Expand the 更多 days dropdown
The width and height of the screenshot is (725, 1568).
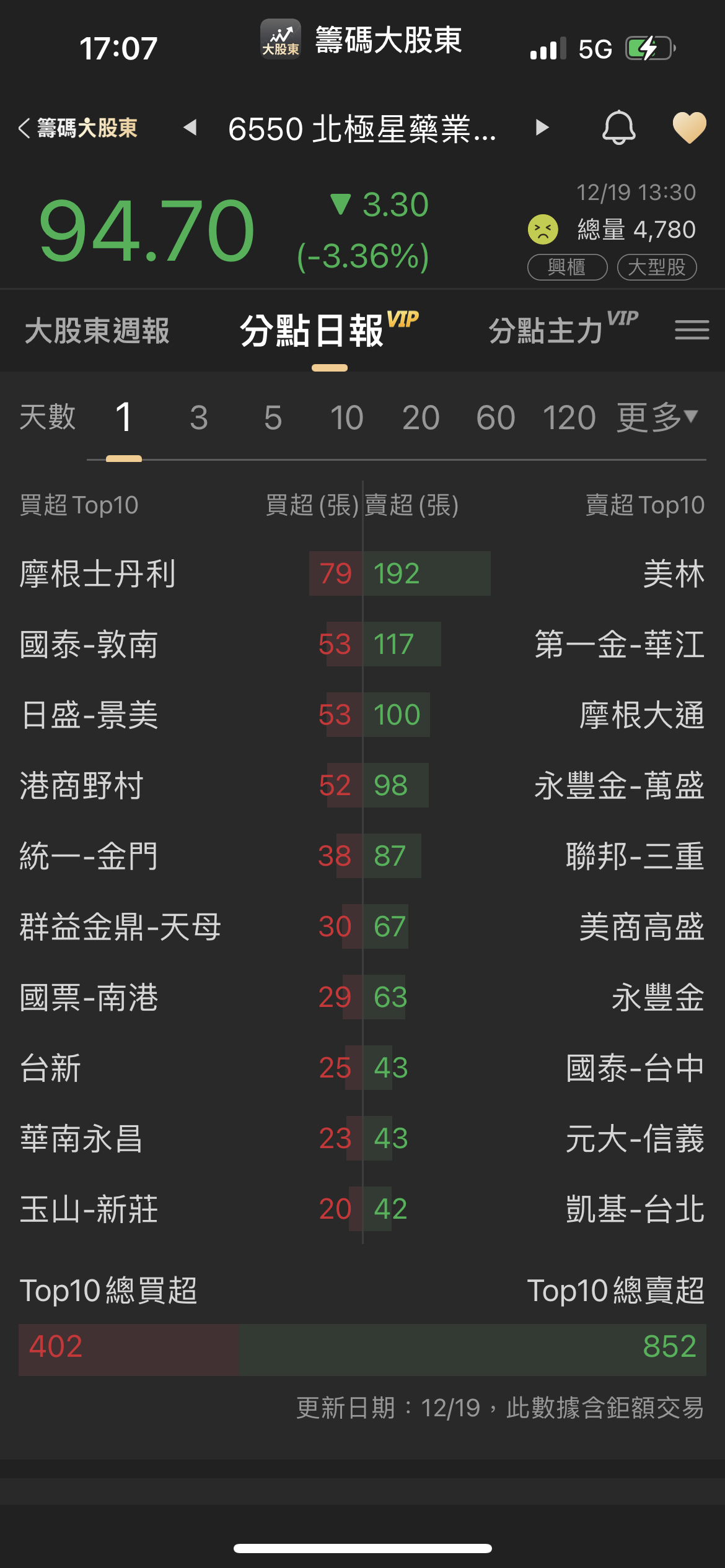pos(657,417)
